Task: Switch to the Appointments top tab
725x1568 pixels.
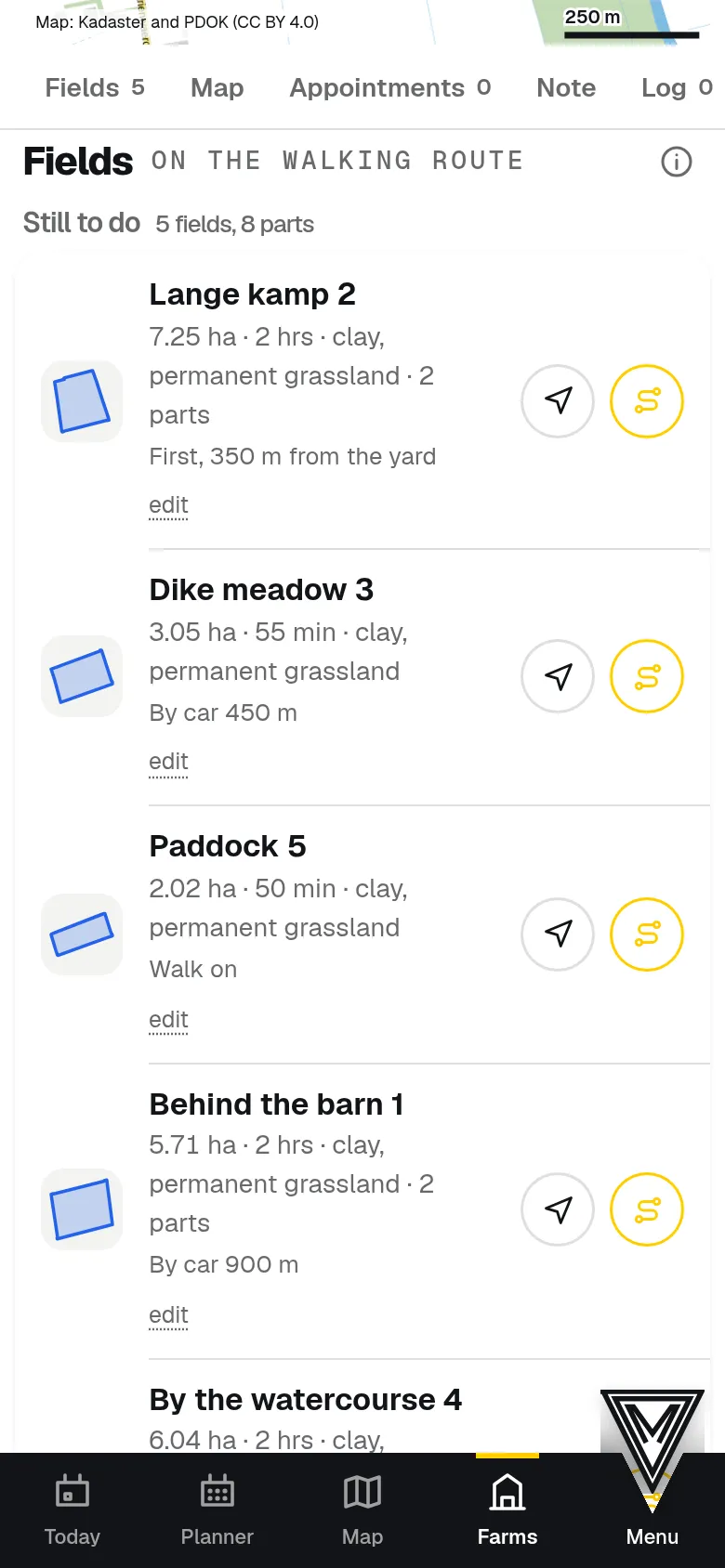Action: [x=390, y=87]
